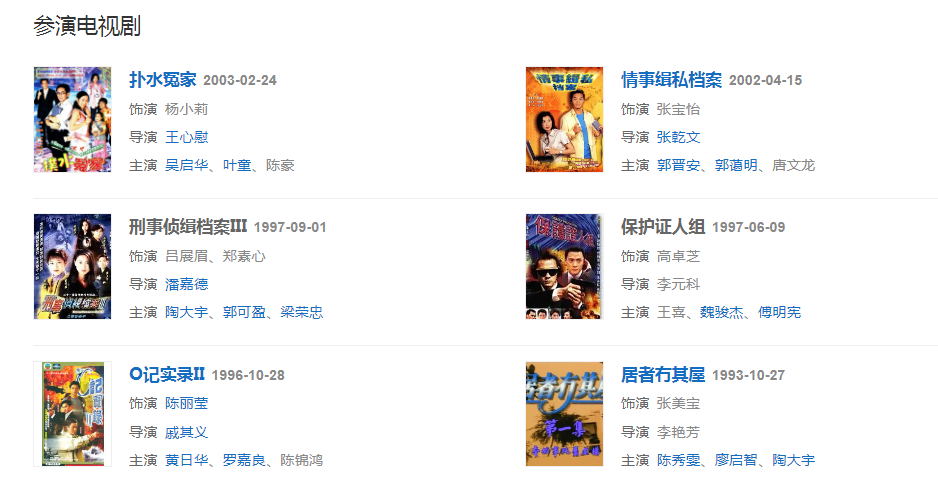
Task: View actor 郭晋安's page
Action: [x=679, y=165]
